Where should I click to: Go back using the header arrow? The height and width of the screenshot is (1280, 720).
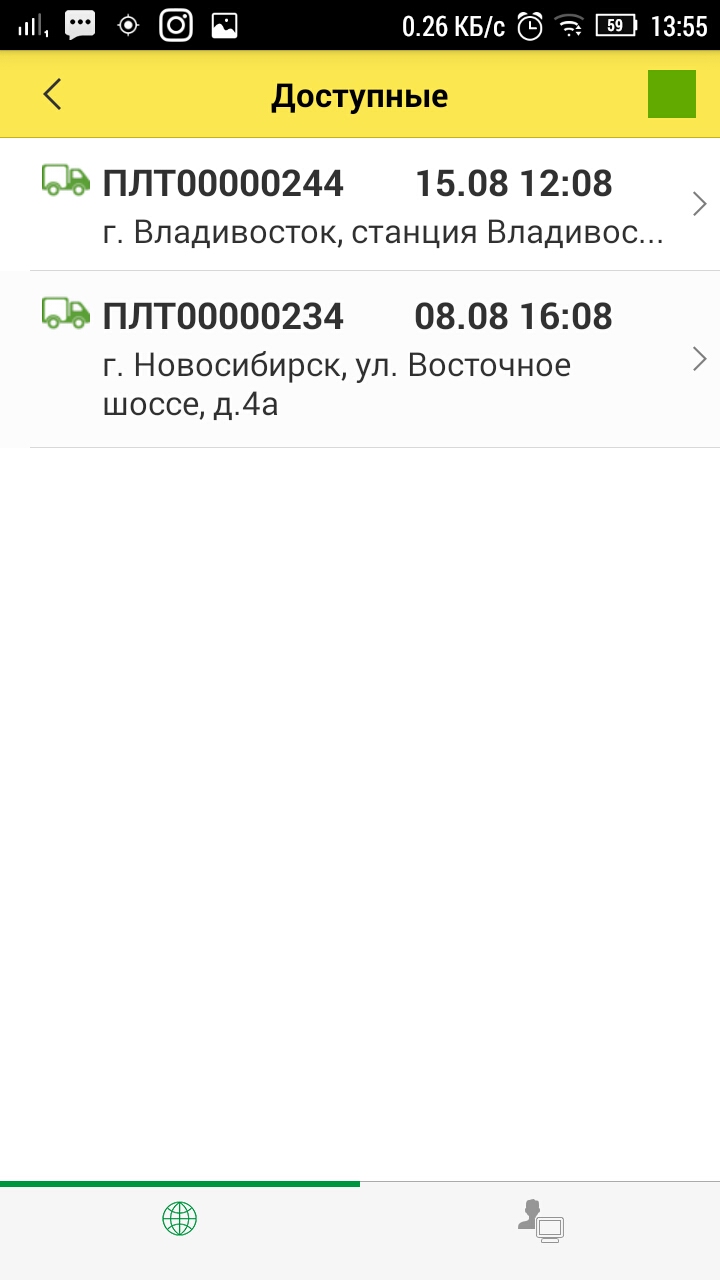[53, 95]
